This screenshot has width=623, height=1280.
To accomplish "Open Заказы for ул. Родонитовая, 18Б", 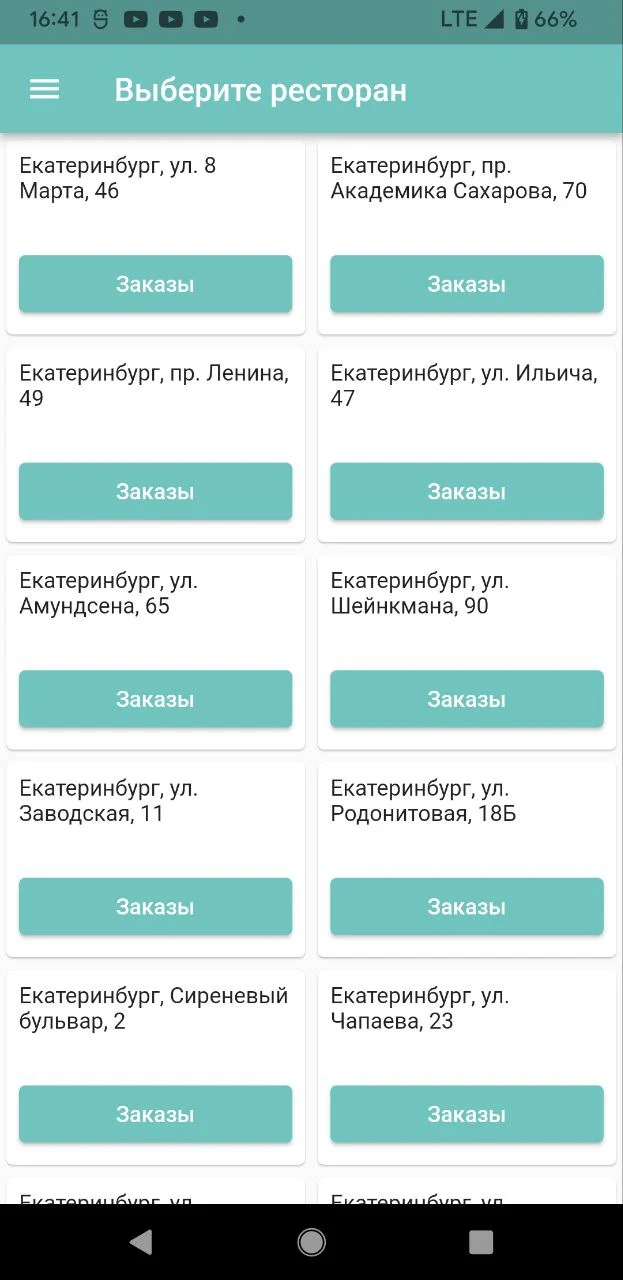I will tap(466, 907).
